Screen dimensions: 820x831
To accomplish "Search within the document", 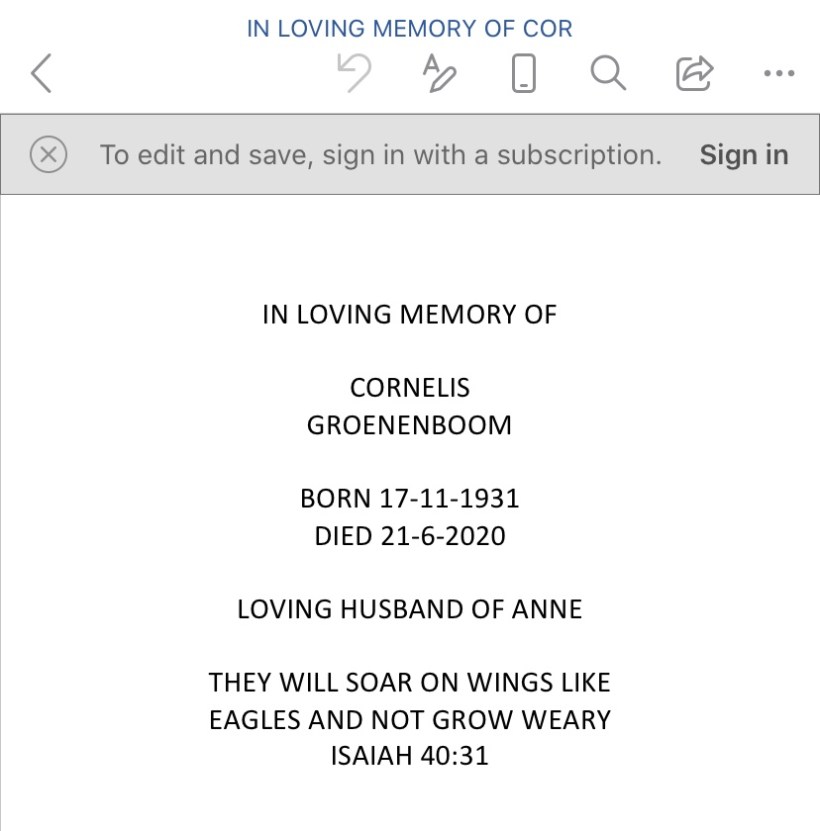I will pos(608,73).
